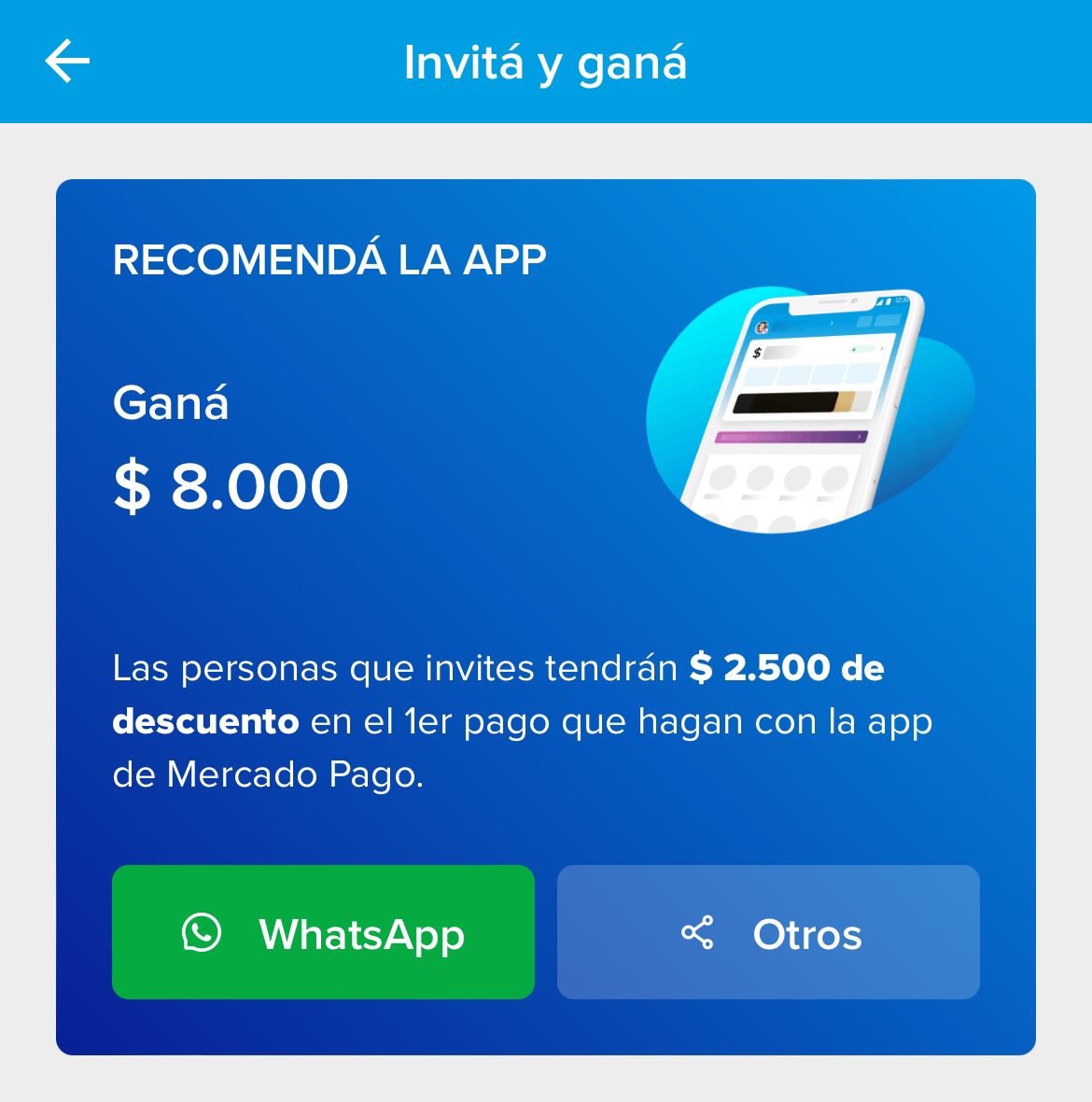Viewport: 1092px width, 1102px height.
Task: Click the gradient blue promotional card background
Action: pos(280,579)
